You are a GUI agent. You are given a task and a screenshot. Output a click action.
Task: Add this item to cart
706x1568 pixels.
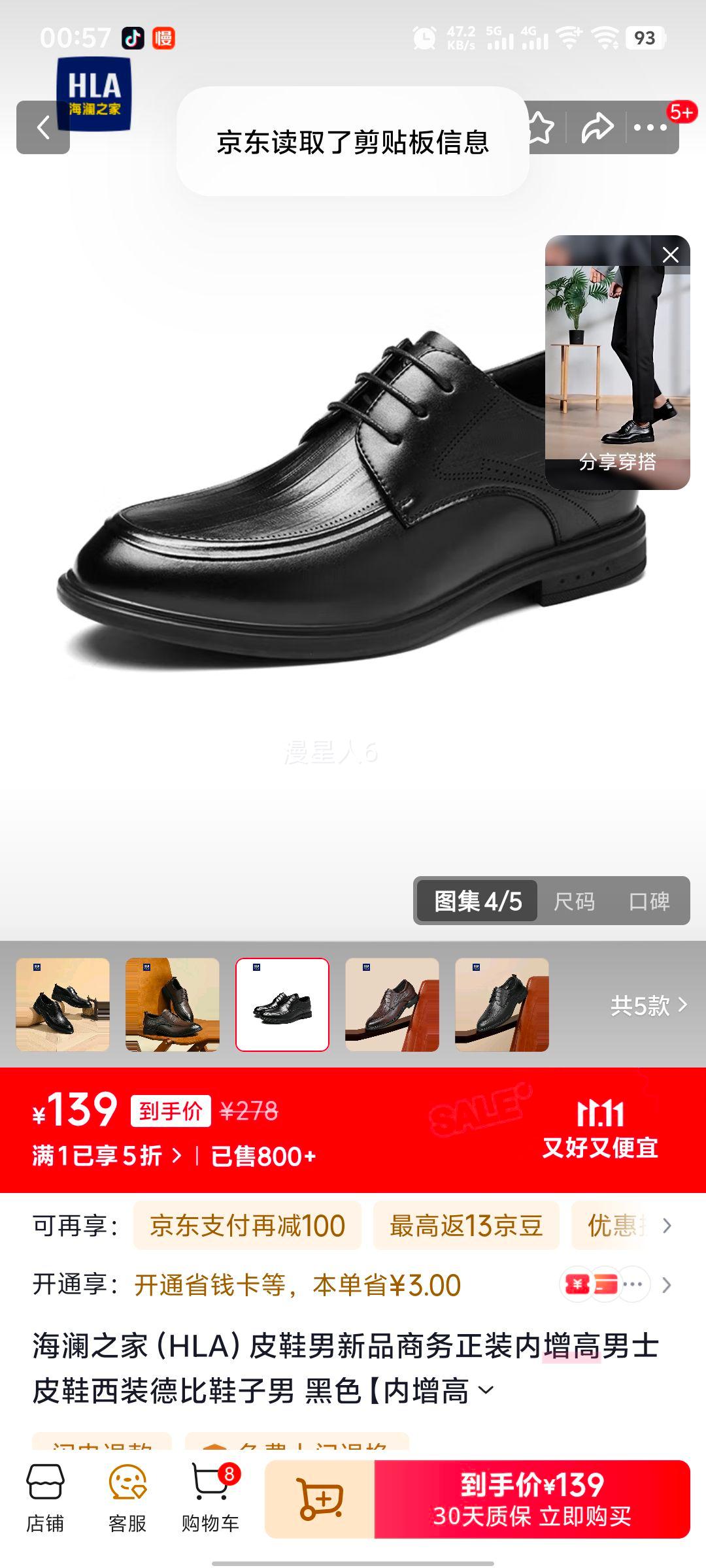[x=320, y=1499]
